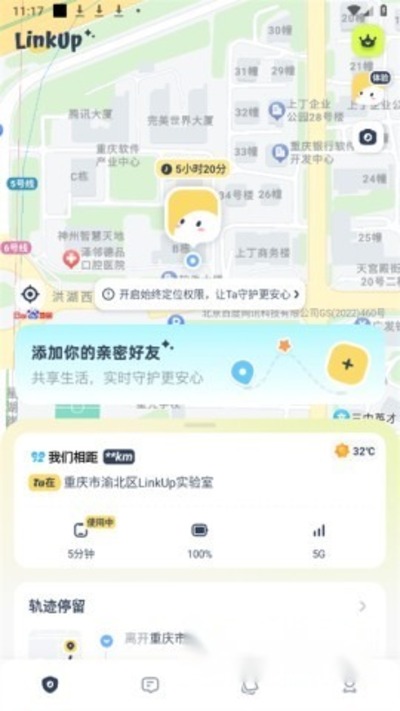Open the 开启始终定位权限 permission prompt
The height and width of the screenshot is (711, 400).
point(200,294)
